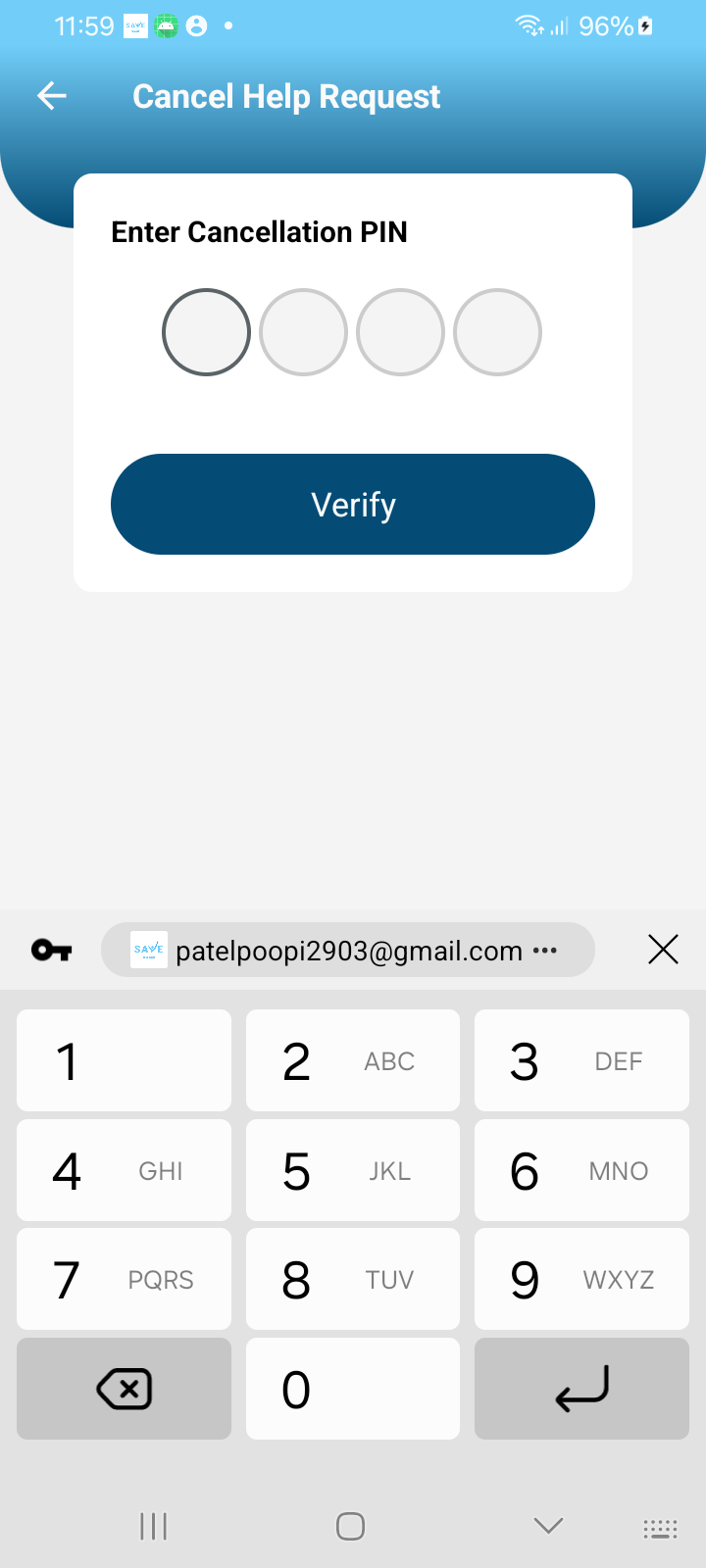
Task: Delete the last digit with backspace
Action: [x=125, y=1389]
